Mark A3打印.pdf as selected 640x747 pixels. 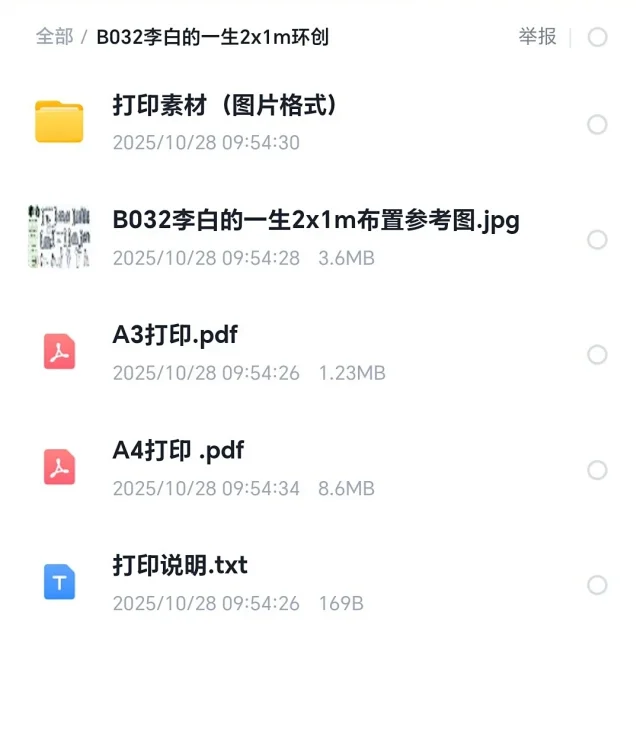[597, 355]
